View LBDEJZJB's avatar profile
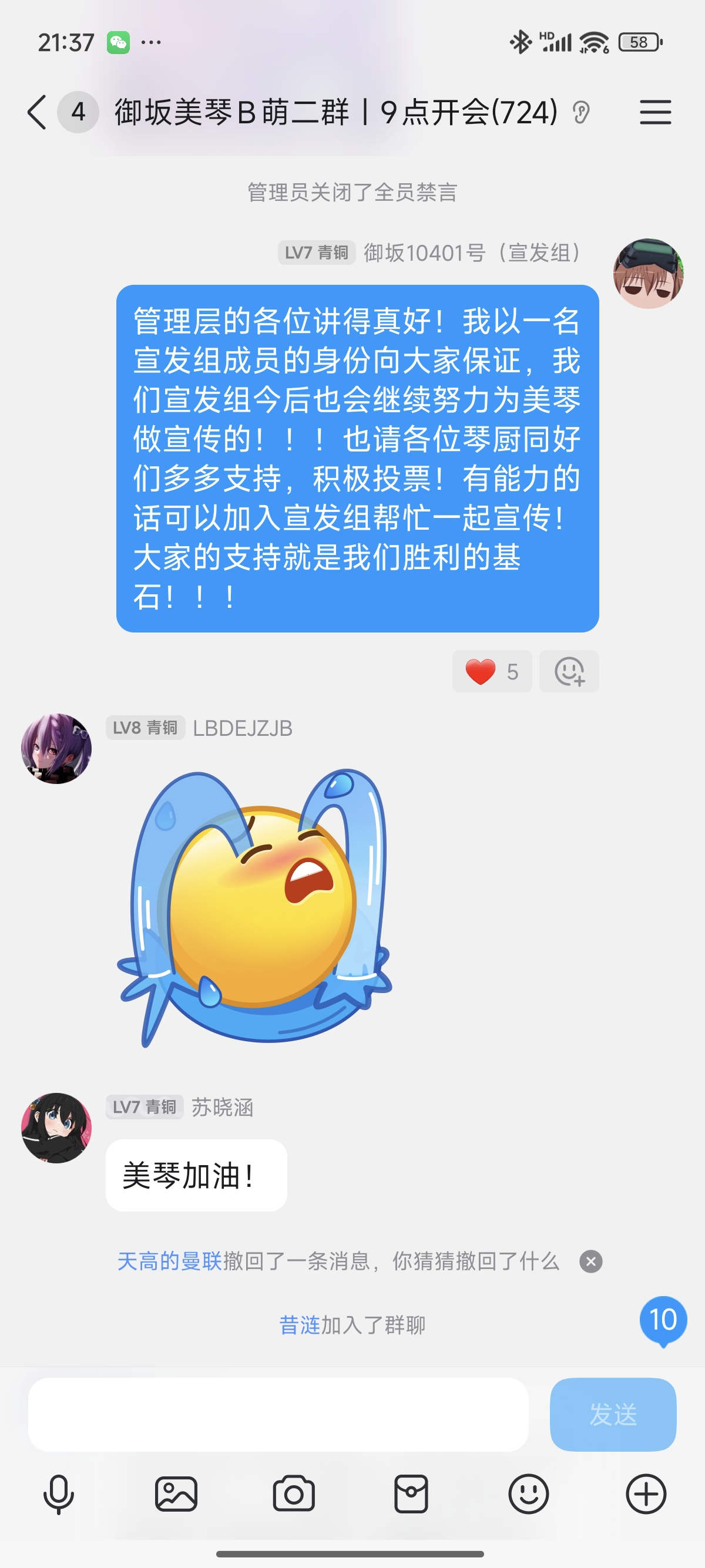 tap(56, 749)
